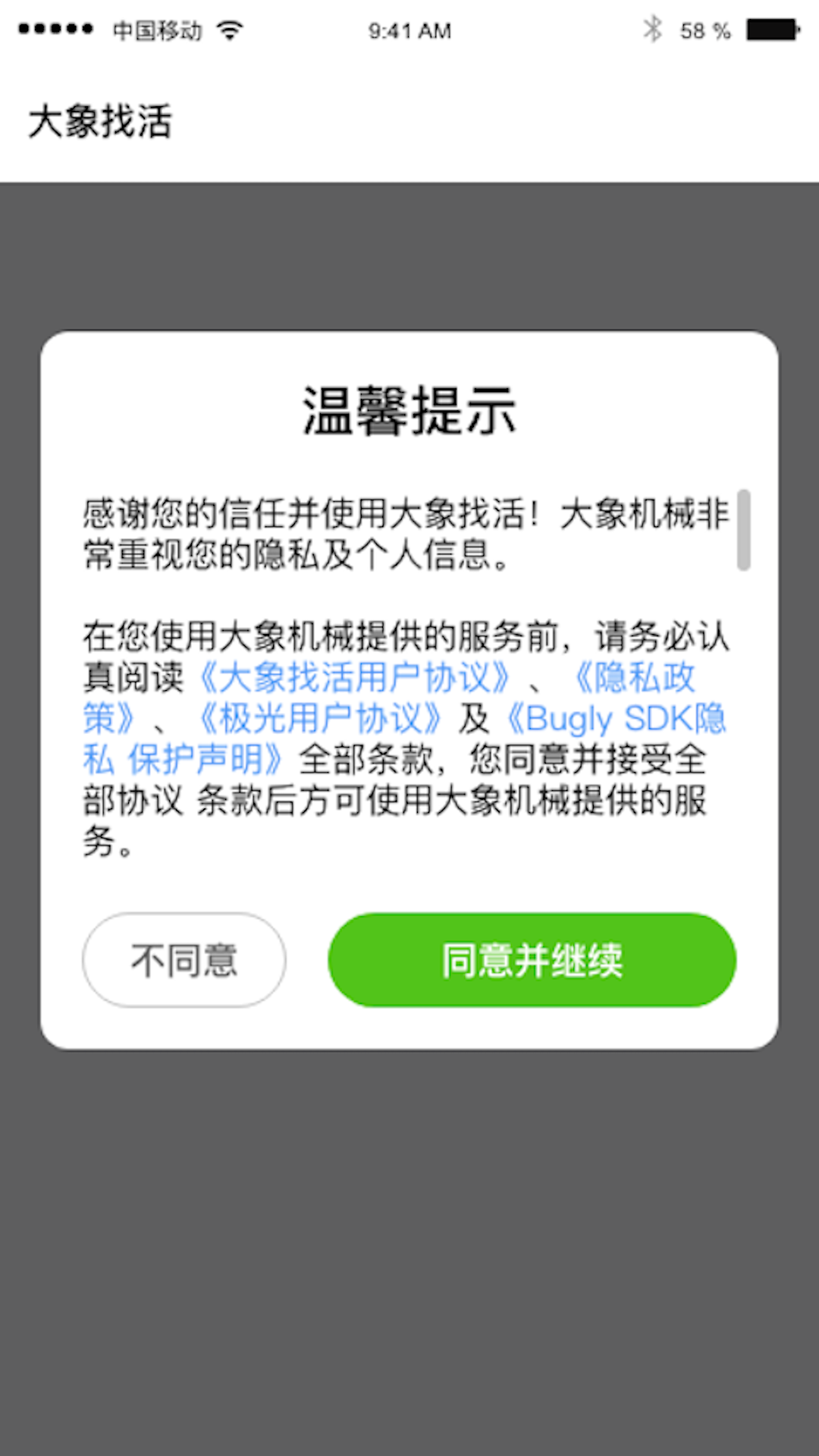Open the 《极光用户协议》 agreement link
The width and height of the screenshot is (819, 1456).
pyautogui.click(x=322, y=717)
